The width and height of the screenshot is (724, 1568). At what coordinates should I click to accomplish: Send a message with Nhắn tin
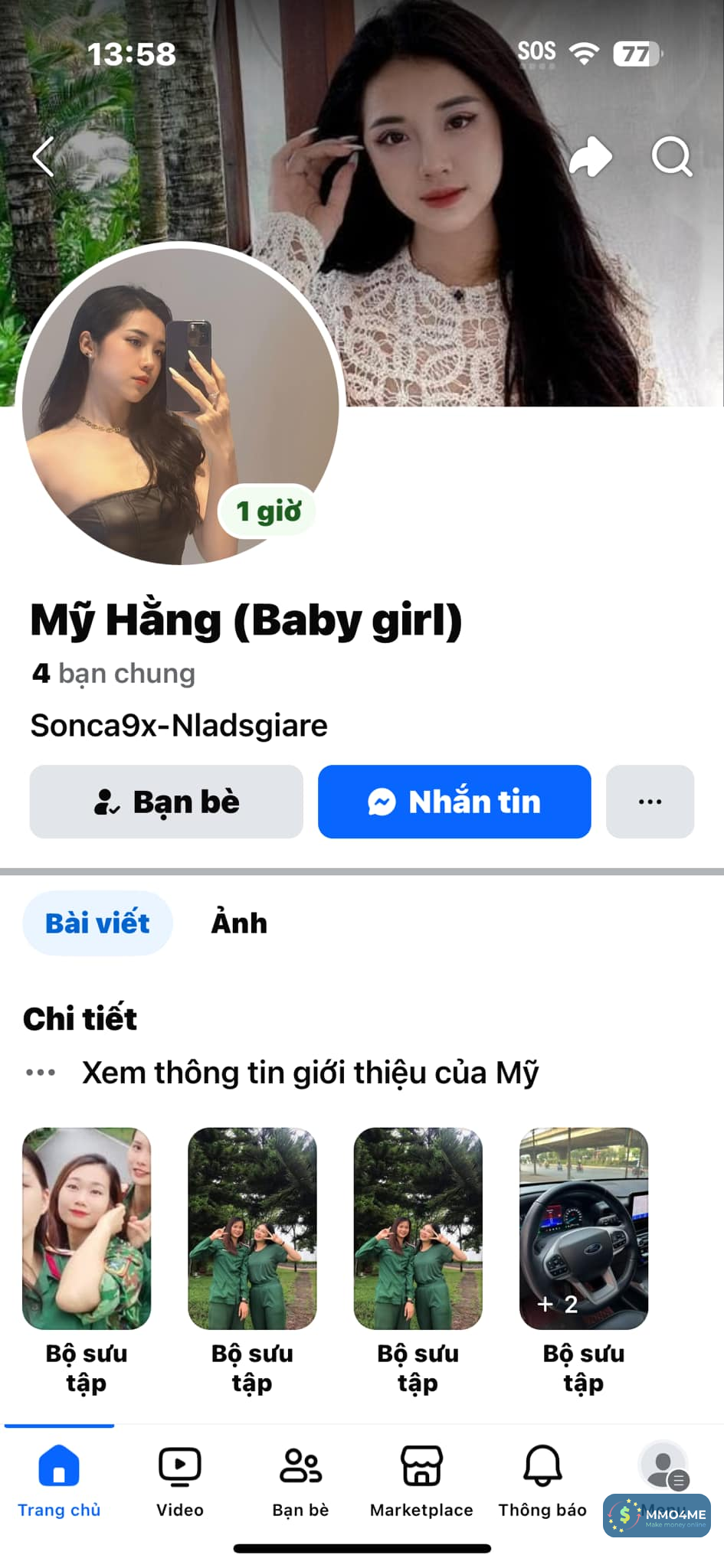point(454,802)
